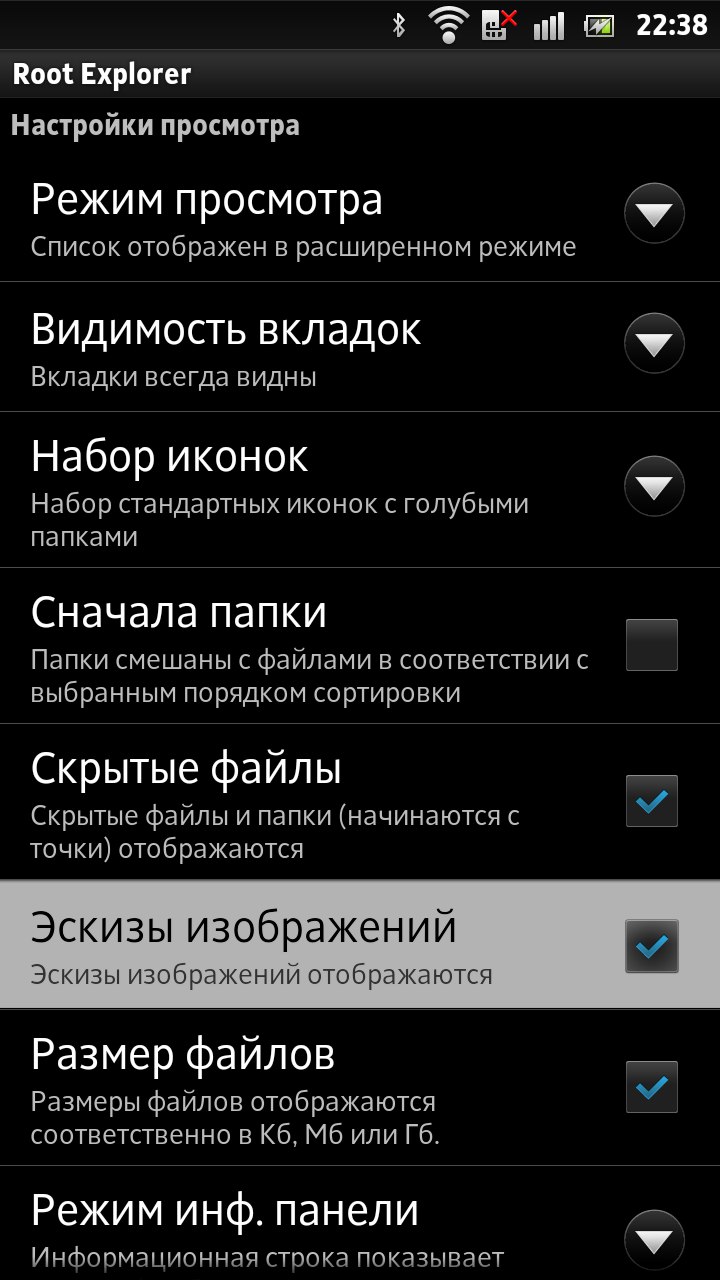Open the Режим просмотра dropdown
Viewport: 720px width, 1280px height.
654,215
